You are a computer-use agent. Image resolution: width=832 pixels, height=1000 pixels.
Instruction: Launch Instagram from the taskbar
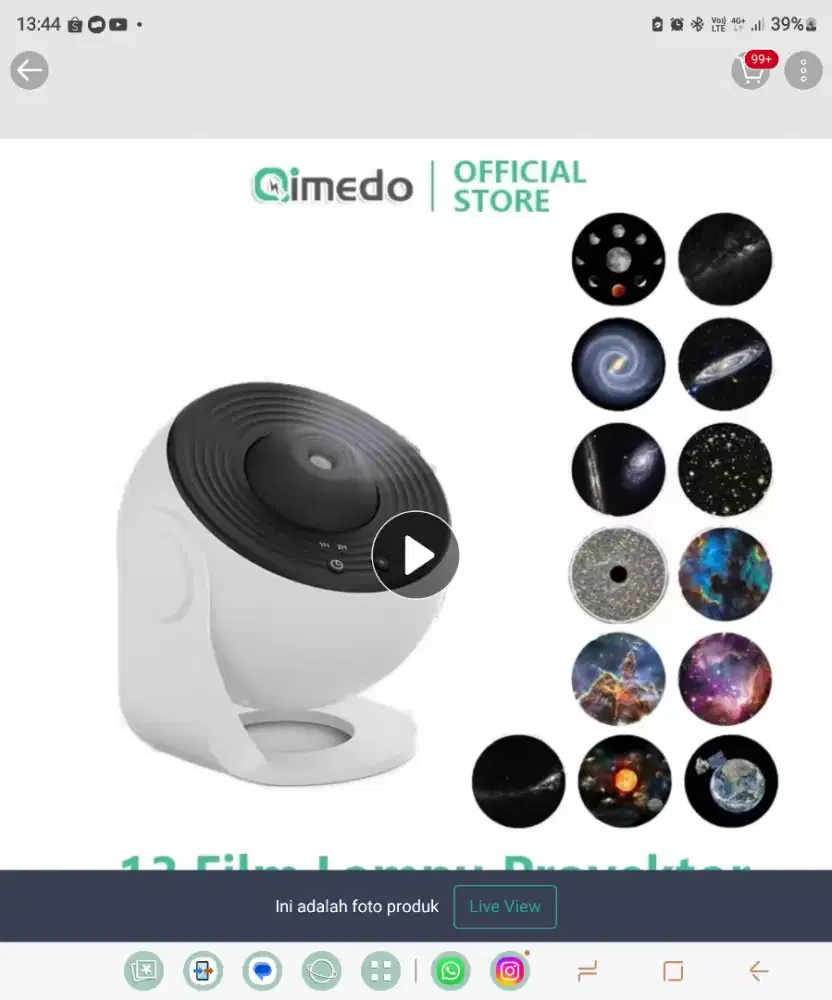[510, 971]
